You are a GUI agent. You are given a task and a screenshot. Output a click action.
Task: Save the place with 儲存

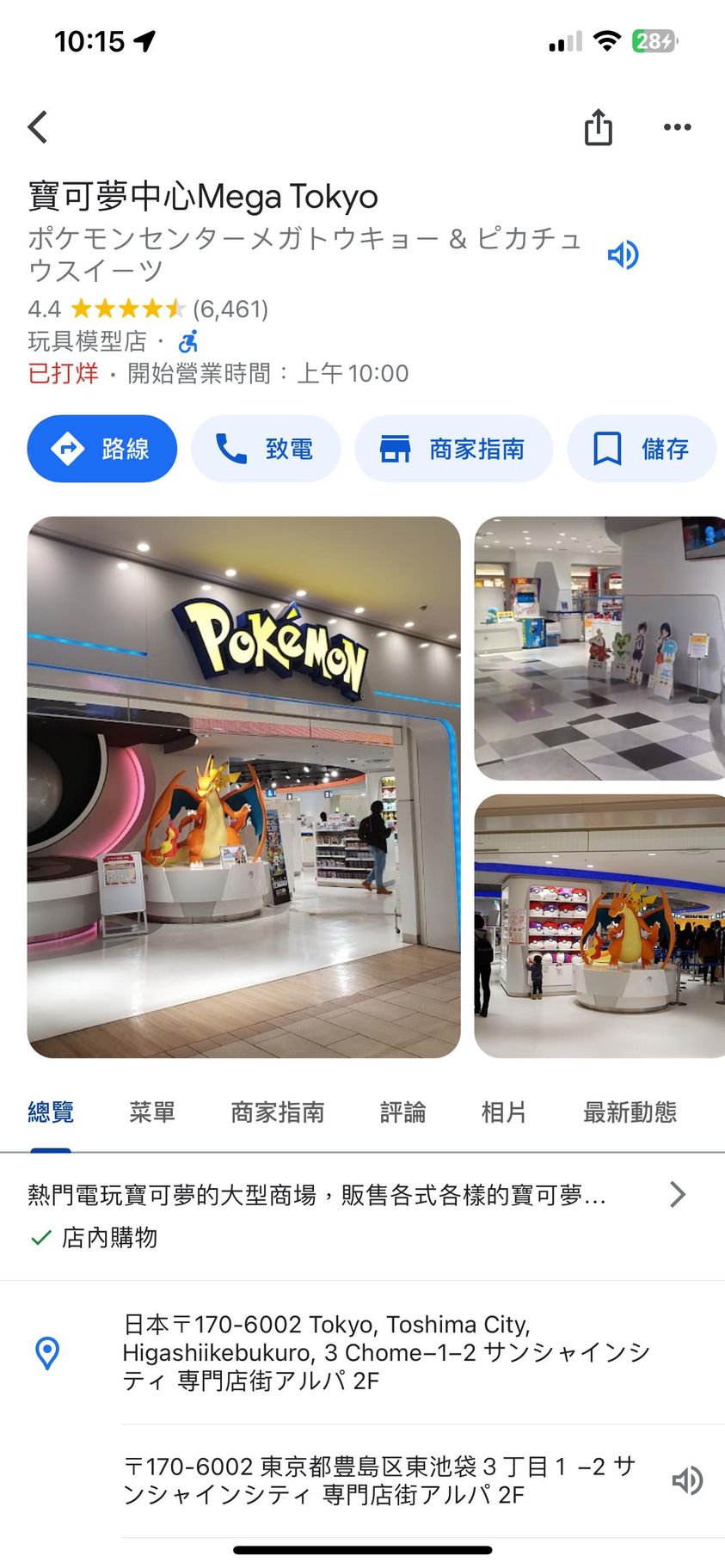[x=642, y=449]
